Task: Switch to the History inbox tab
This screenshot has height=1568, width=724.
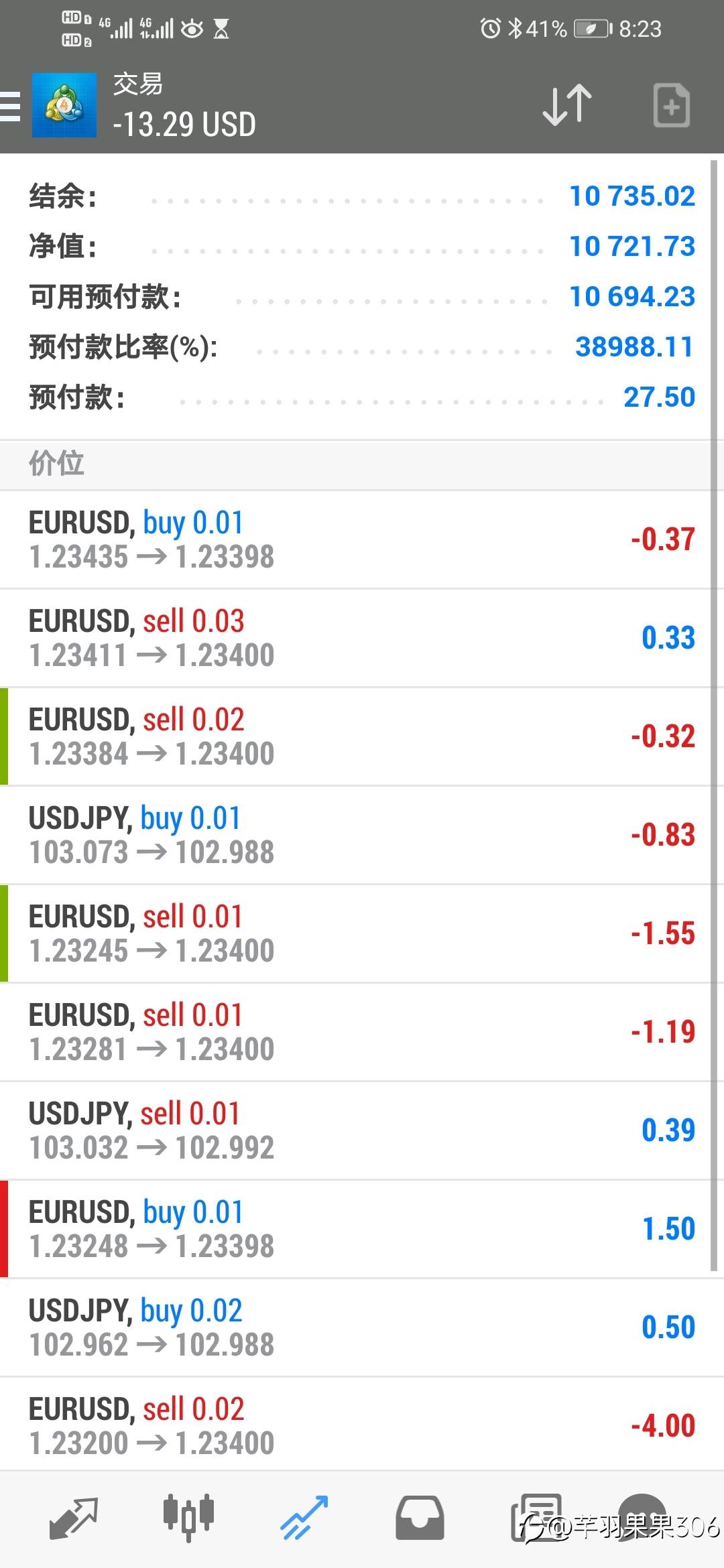Action: click(x=420, y=1518)
